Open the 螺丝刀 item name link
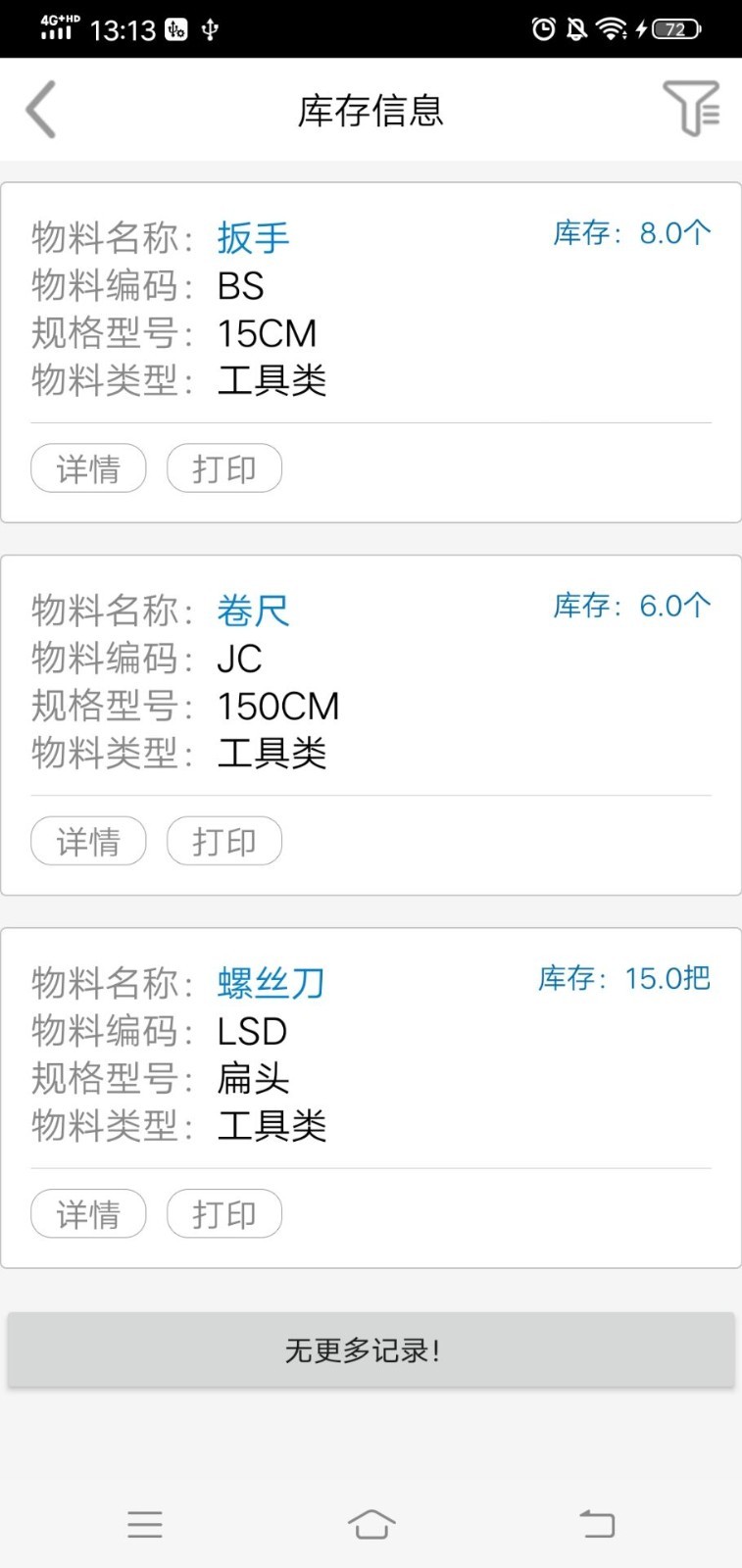This screenshot has width=742, height=1568. pos(271,982)
